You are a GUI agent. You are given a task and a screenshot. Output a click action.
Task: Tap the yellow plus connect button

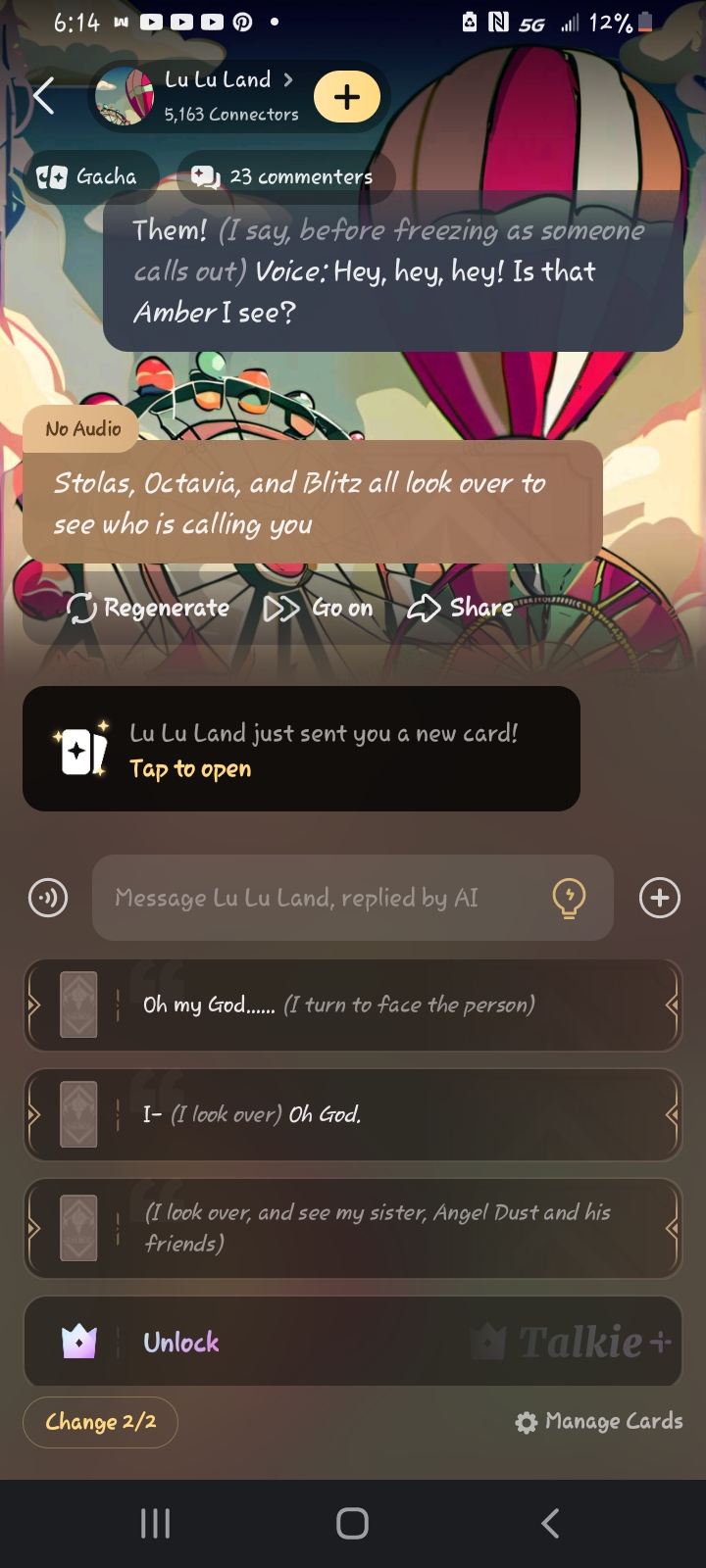[347, 97]
